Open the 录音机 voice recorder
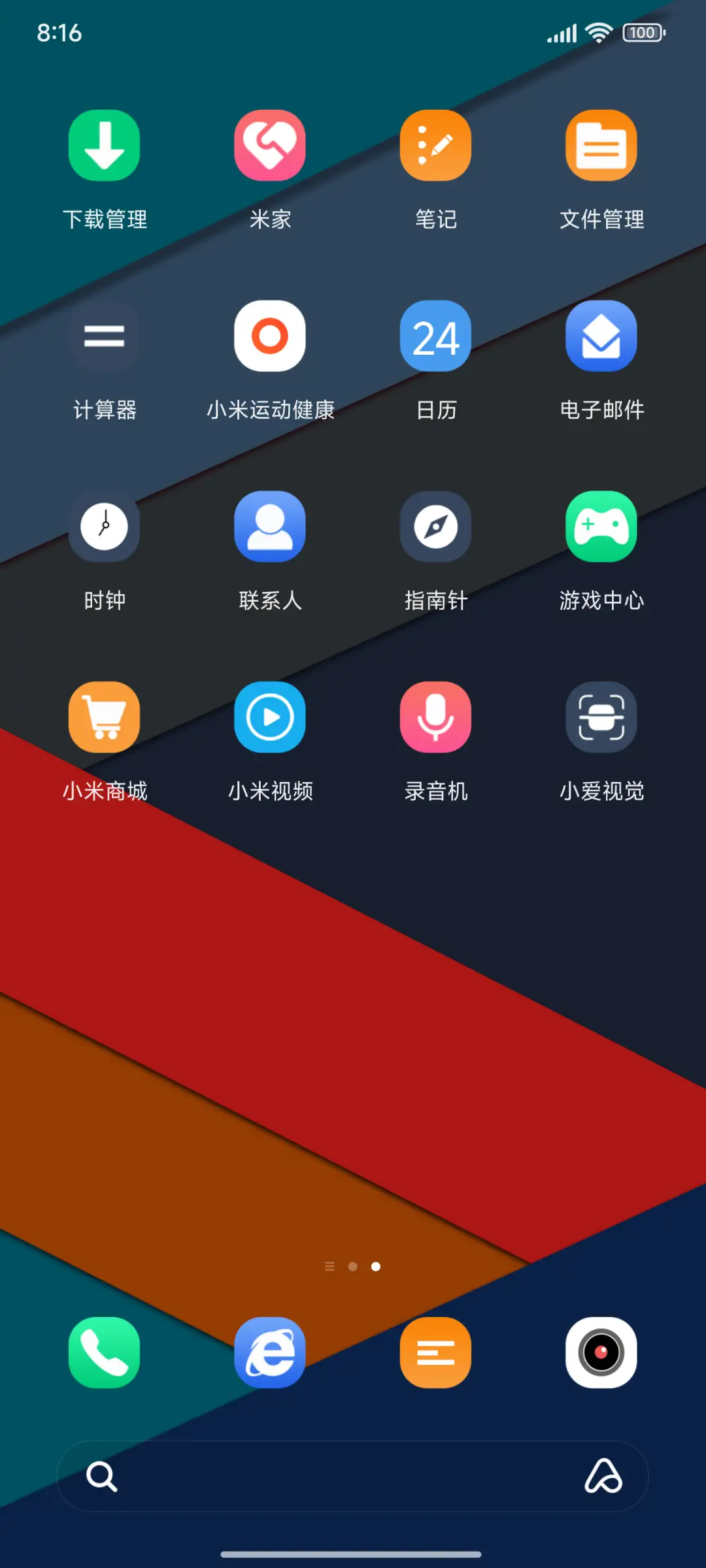 [x=435, y=717]
